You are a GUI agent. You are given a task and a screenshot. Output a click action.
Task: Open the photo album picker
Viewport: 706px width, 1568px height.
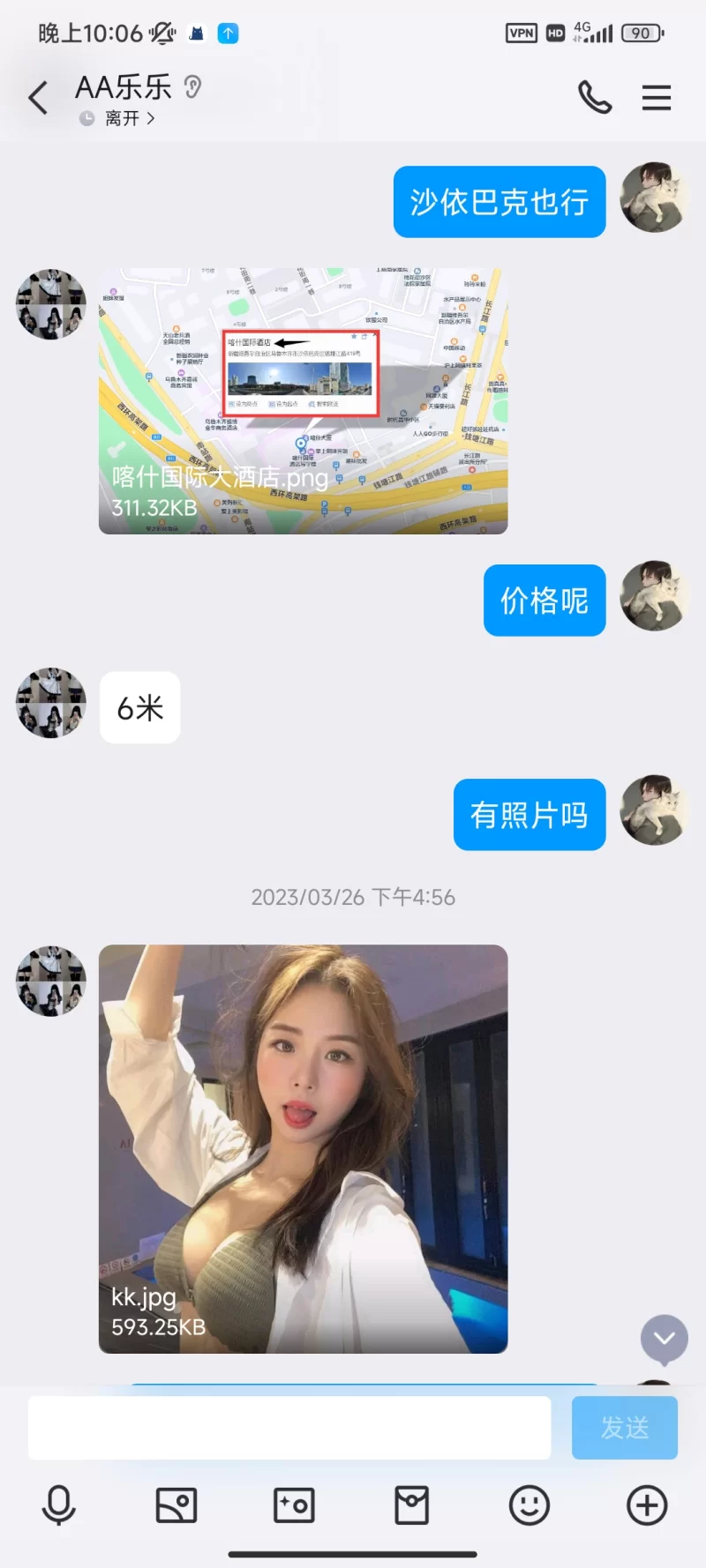tap(176, 1505)
